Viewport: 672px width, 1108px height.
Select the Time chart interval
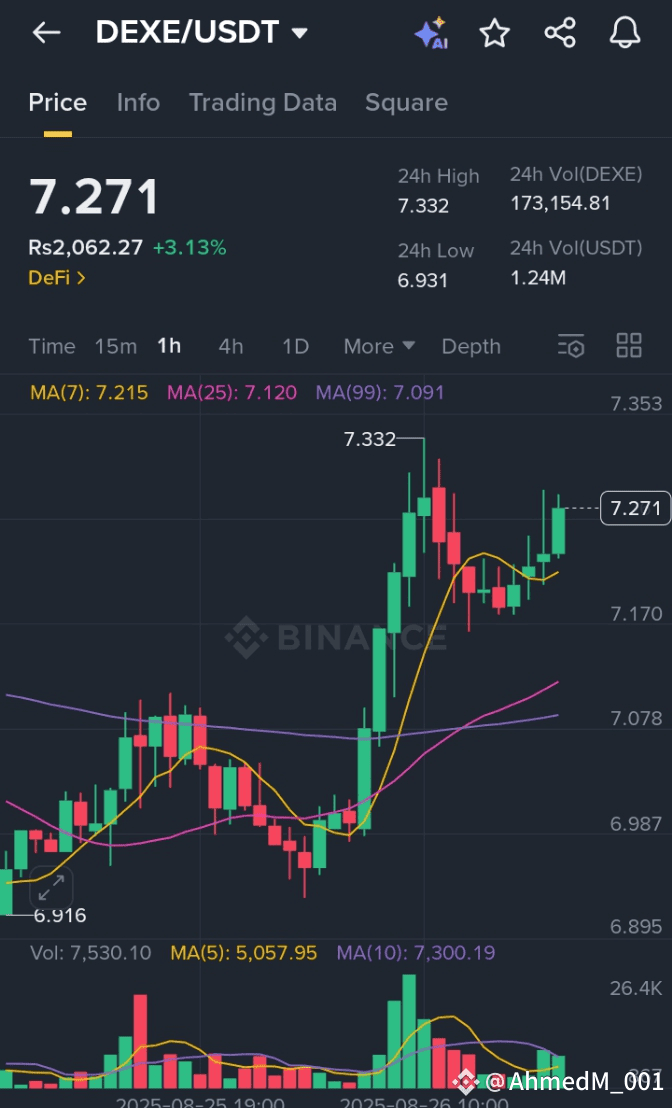[x=52, y=346]
